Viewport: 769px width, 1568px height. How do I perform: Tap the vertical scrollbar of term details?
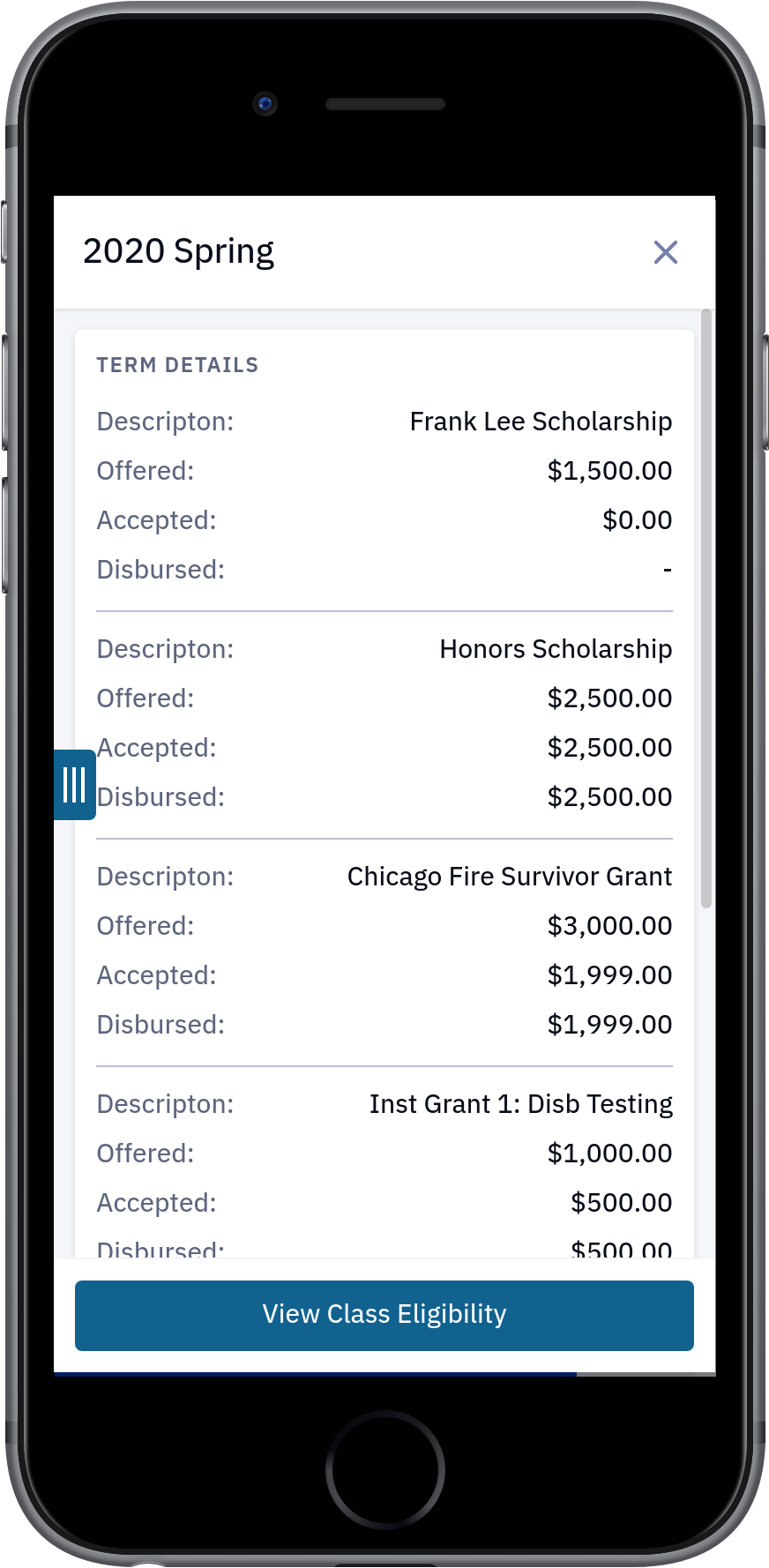point(706,609)
